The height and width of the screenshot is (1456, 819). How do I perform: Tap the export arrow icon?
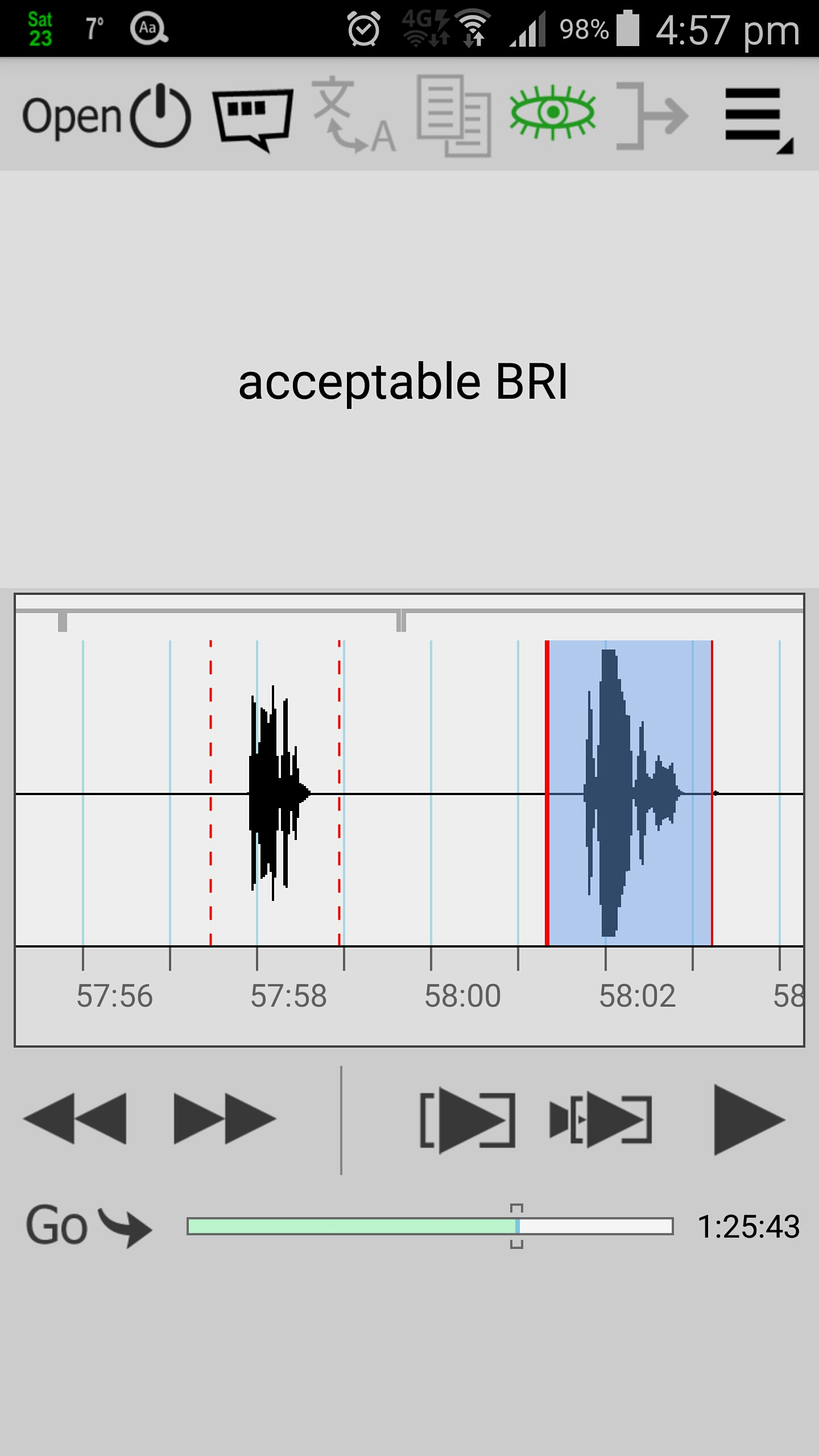(652, 116)
